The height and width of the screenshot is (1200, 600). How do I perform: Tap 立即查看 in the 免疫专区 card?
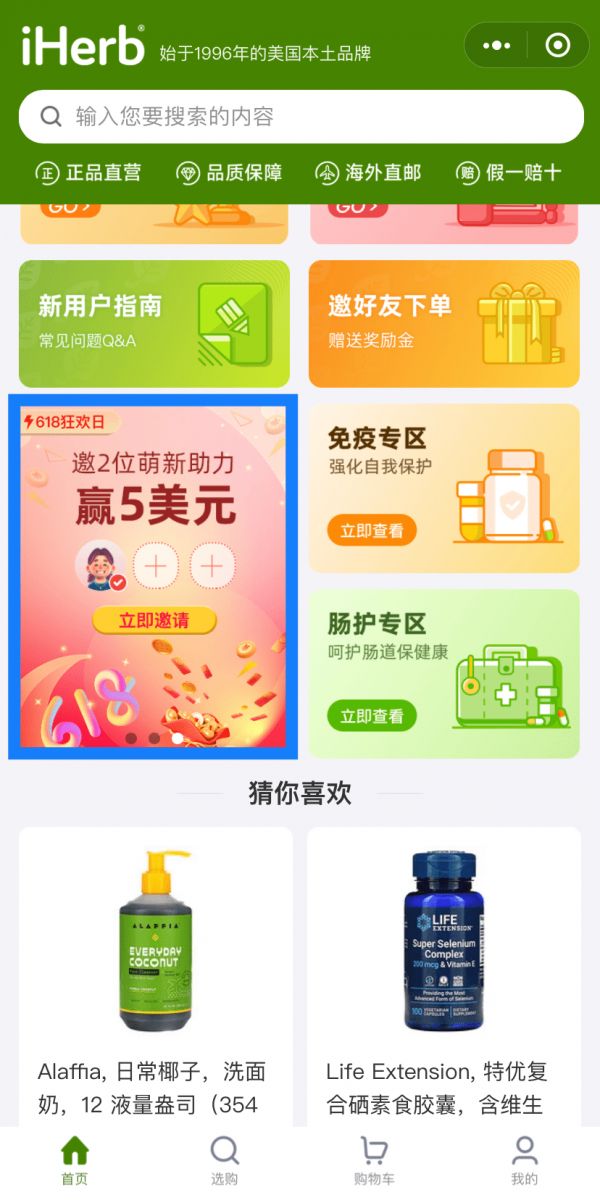pyautogui.click(x=372, y=531)
